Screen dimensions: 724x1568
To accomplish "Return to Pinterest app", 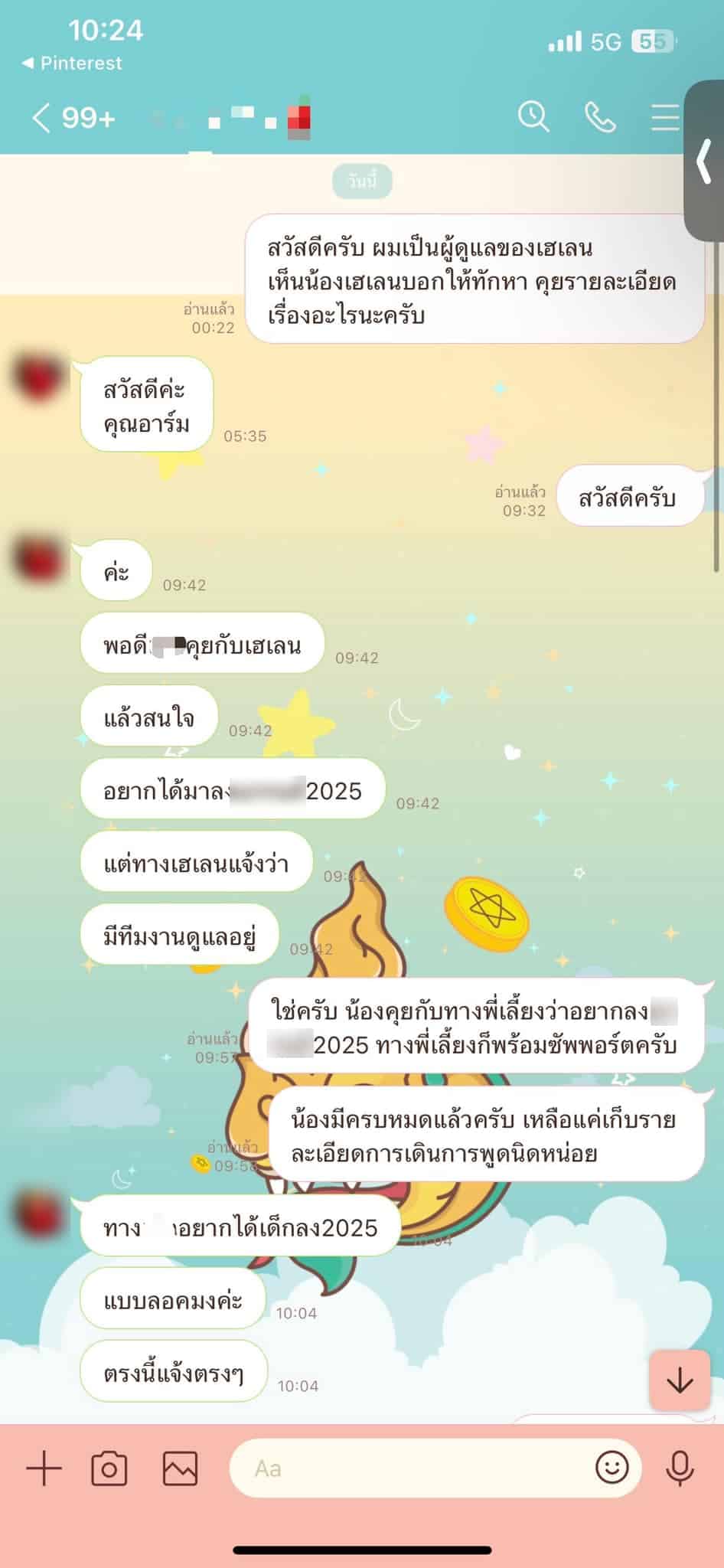I will pyautogui.click(x=73, y=64).
